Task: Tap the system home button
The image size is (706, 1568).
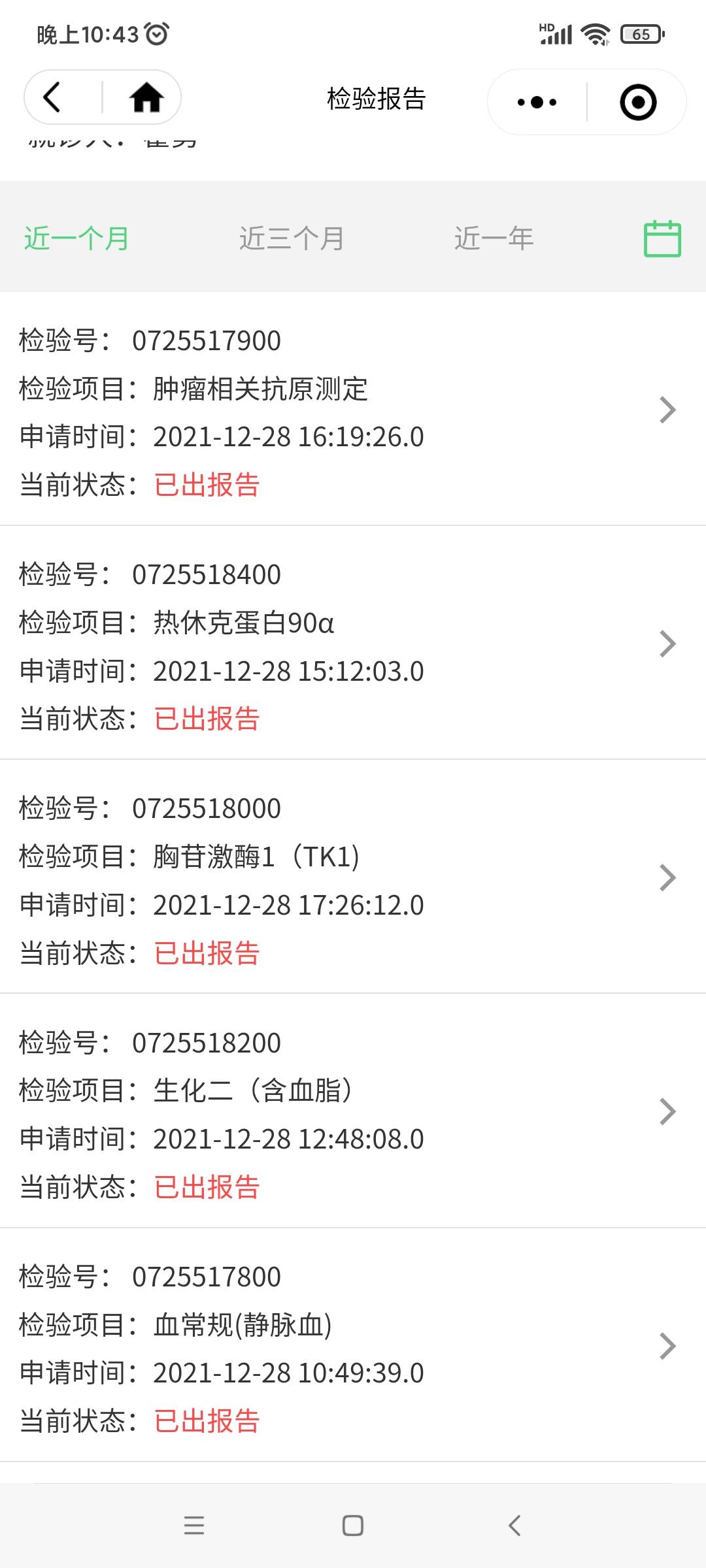Action: pos(353,1526)
